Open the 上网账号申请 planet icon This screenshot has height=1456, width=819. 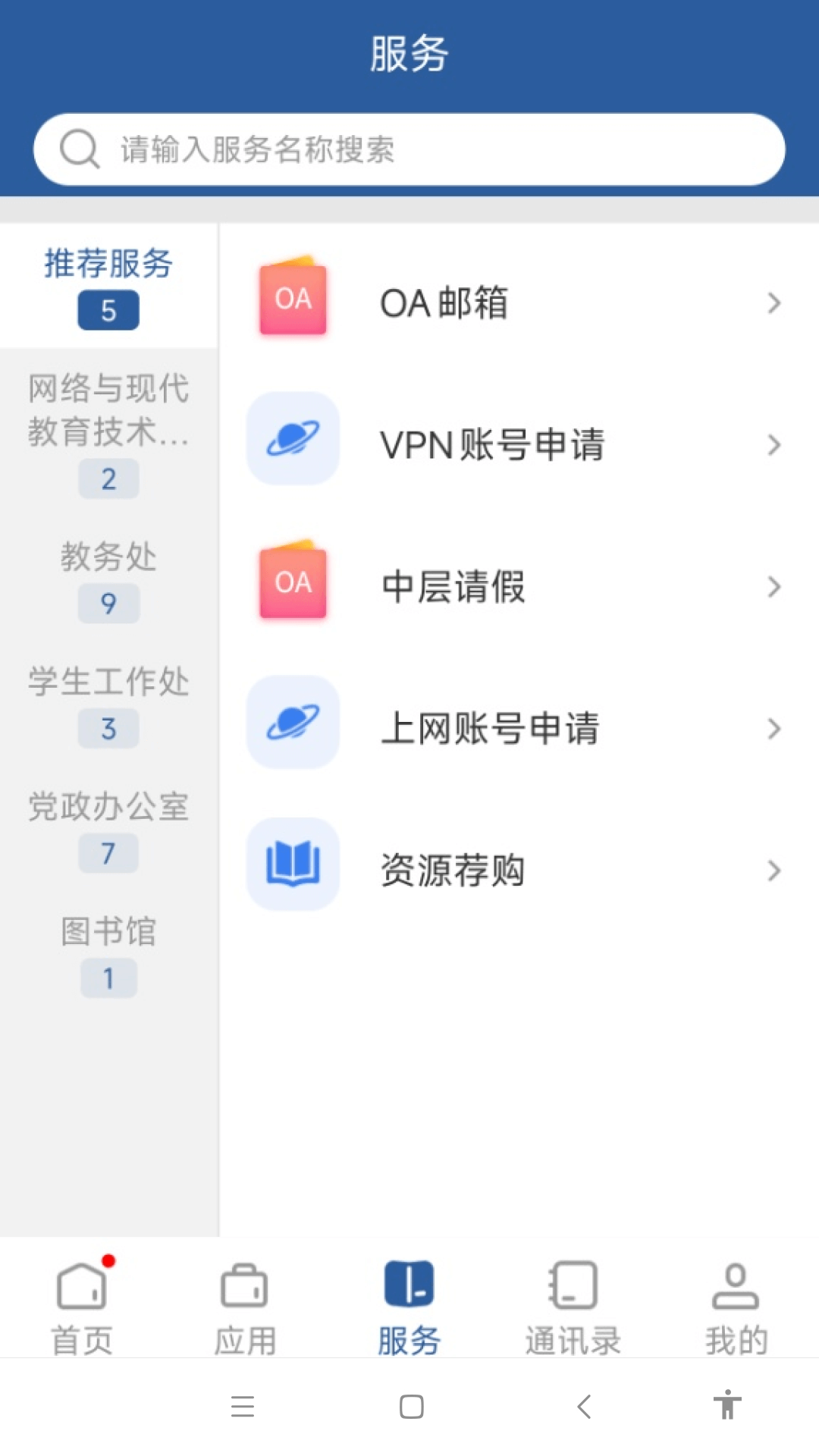[293, 723]
